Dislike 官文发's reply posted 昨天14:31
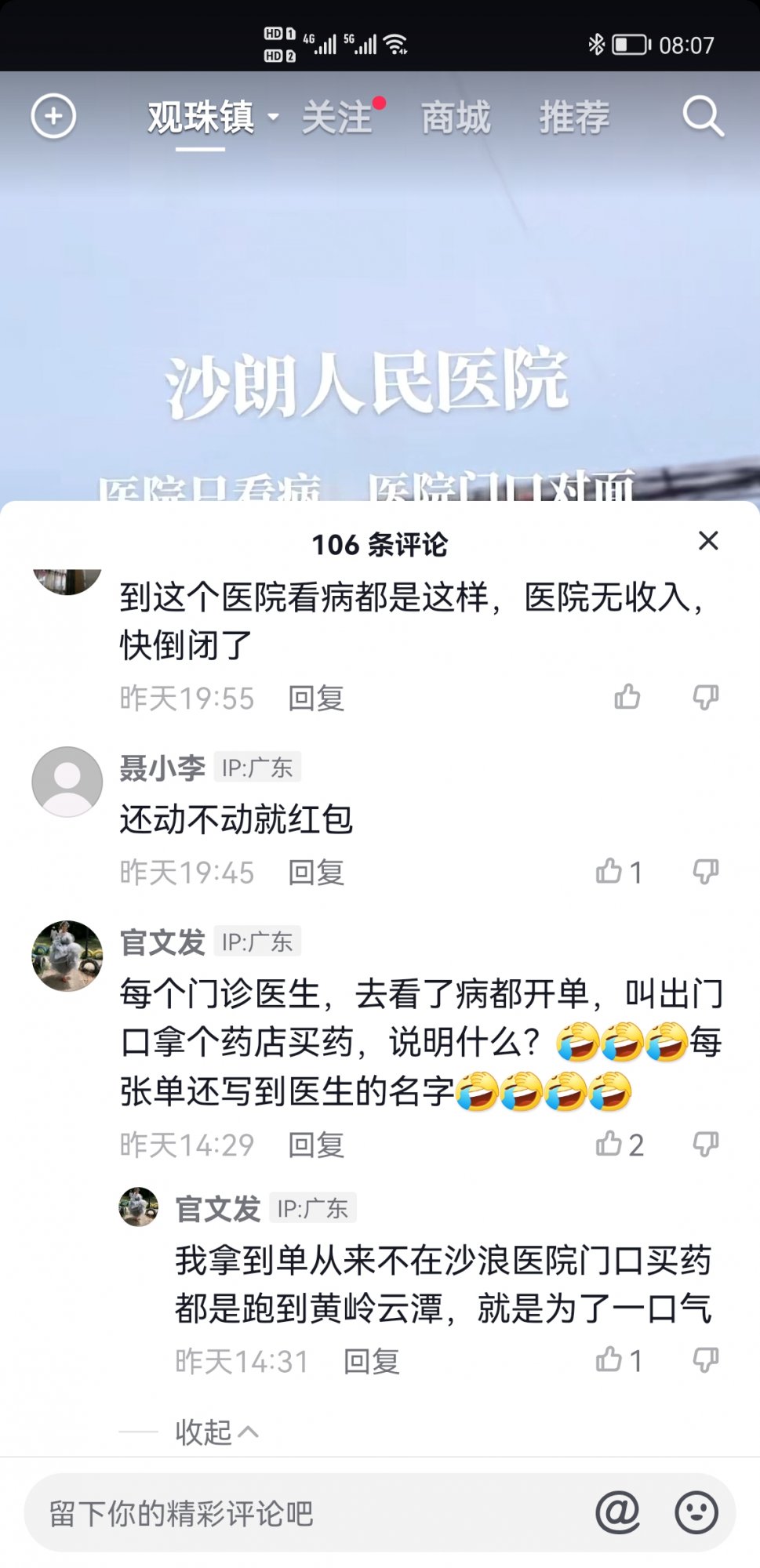The width and height of the screenshot is (760, 1568). coord(706,1360)
